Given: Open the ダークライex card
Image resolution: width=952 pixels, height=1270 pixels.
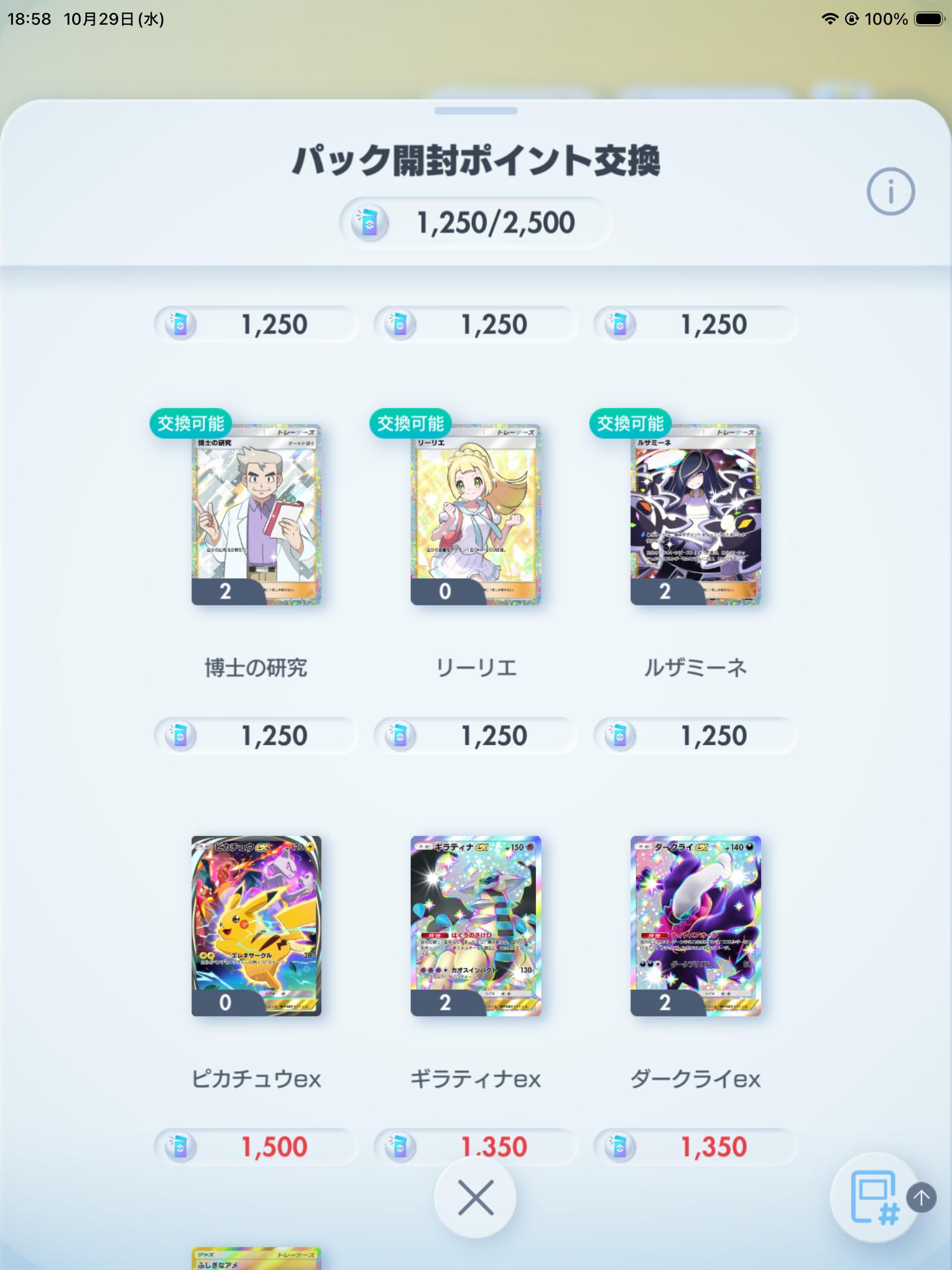Looking at the screenshot, I should pyautogui.click(x=695, y=926).
